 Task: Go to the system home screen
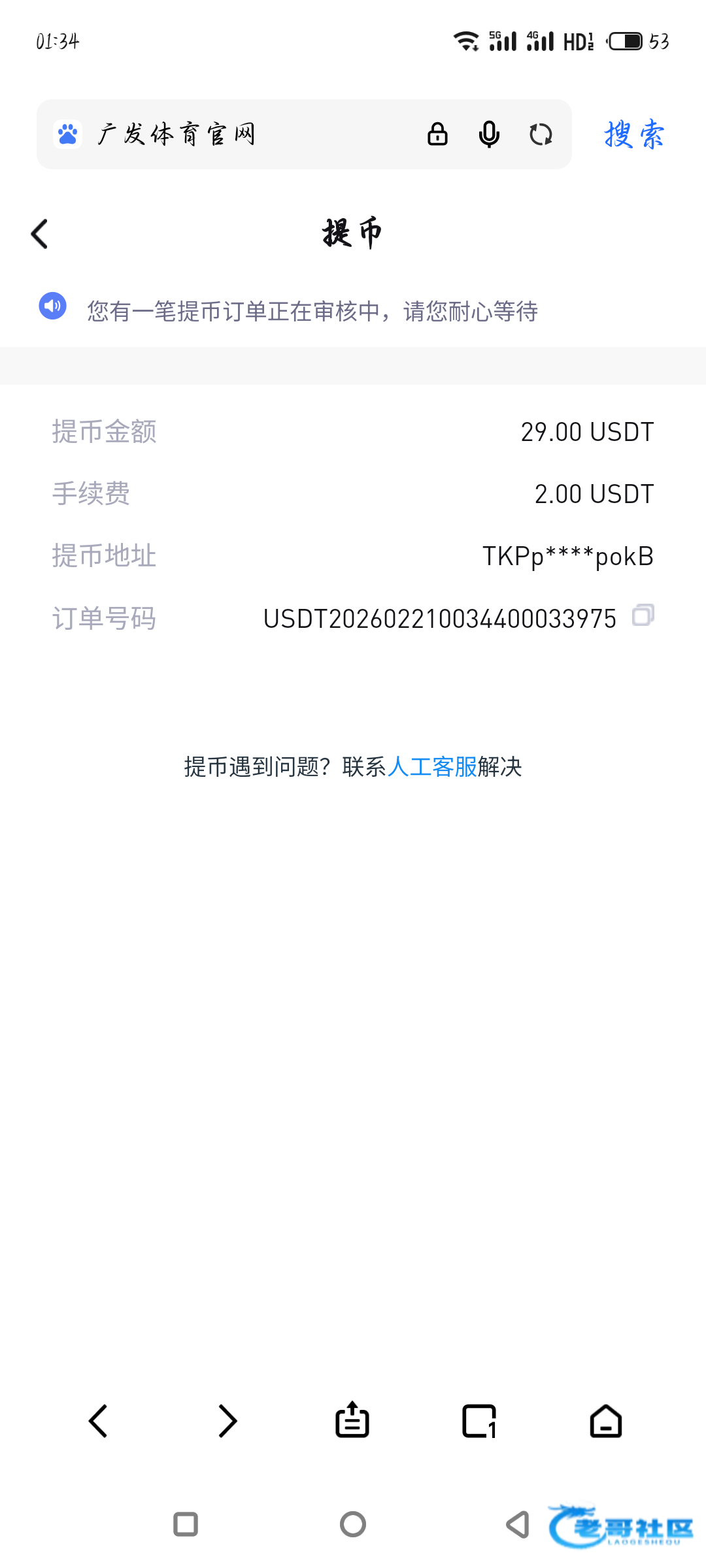pyautogui.click(x=353, y=1524)
